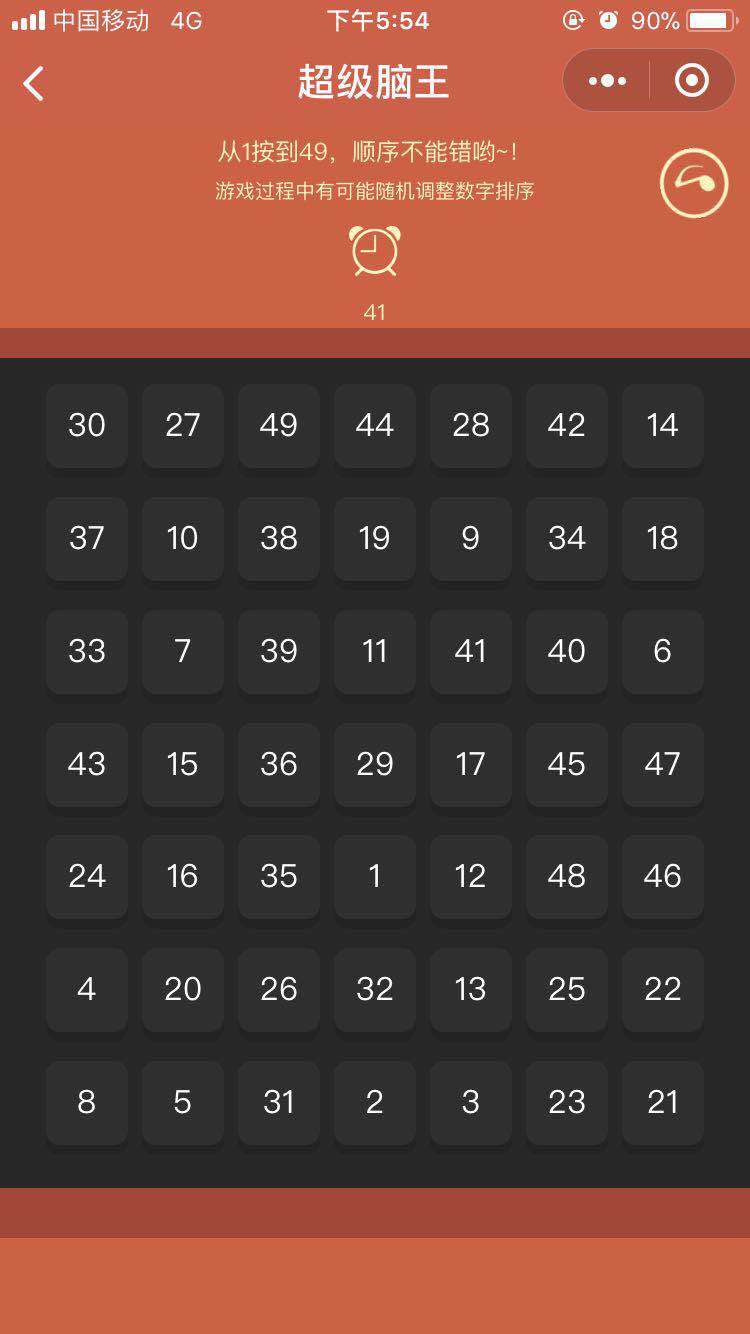
Task: Tap the number 21 tile
Action: (663, 1102)
